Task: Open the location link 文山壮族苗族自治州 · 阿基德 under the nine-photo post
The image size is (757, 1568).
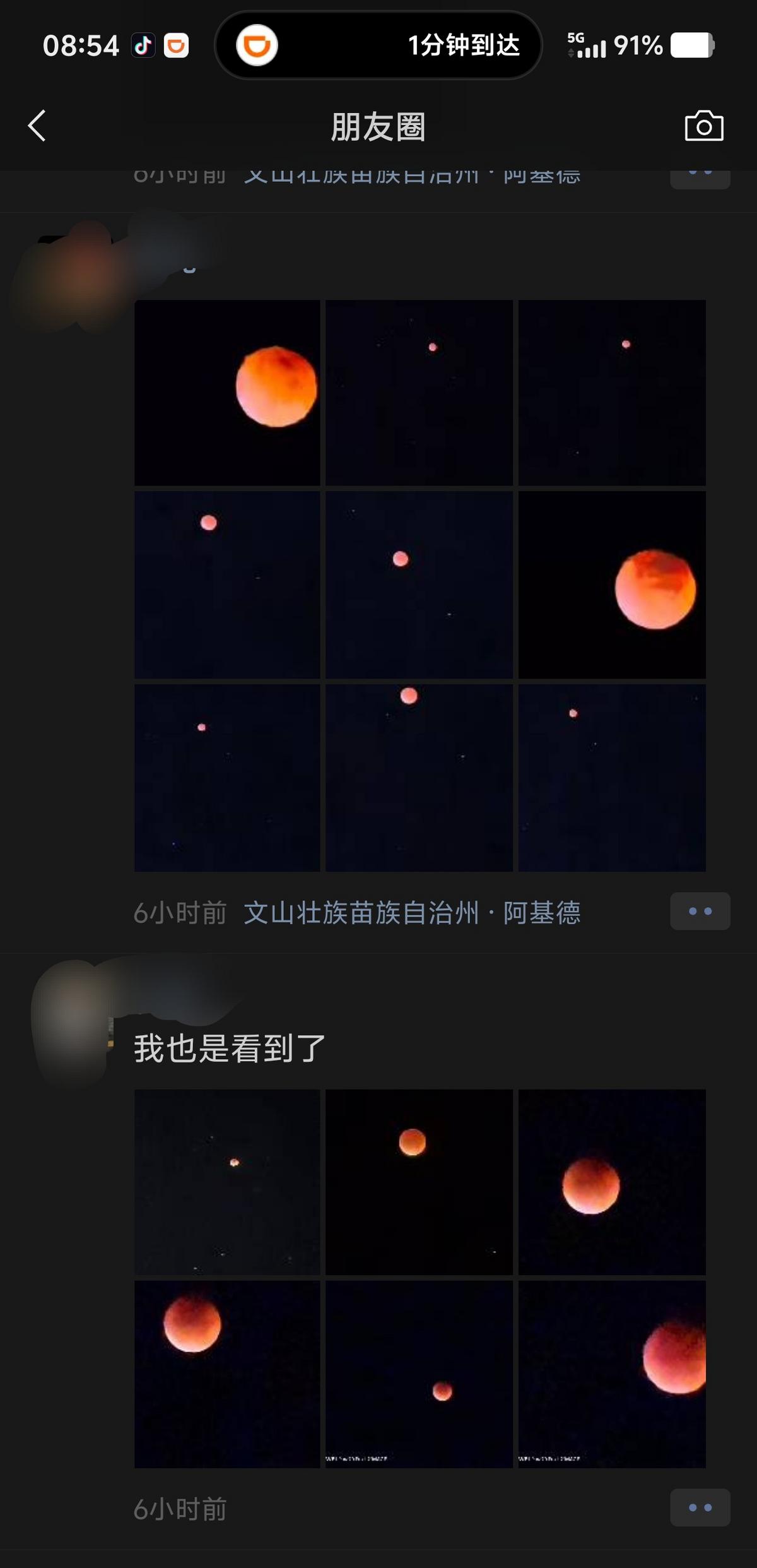Action: point(412,912)
